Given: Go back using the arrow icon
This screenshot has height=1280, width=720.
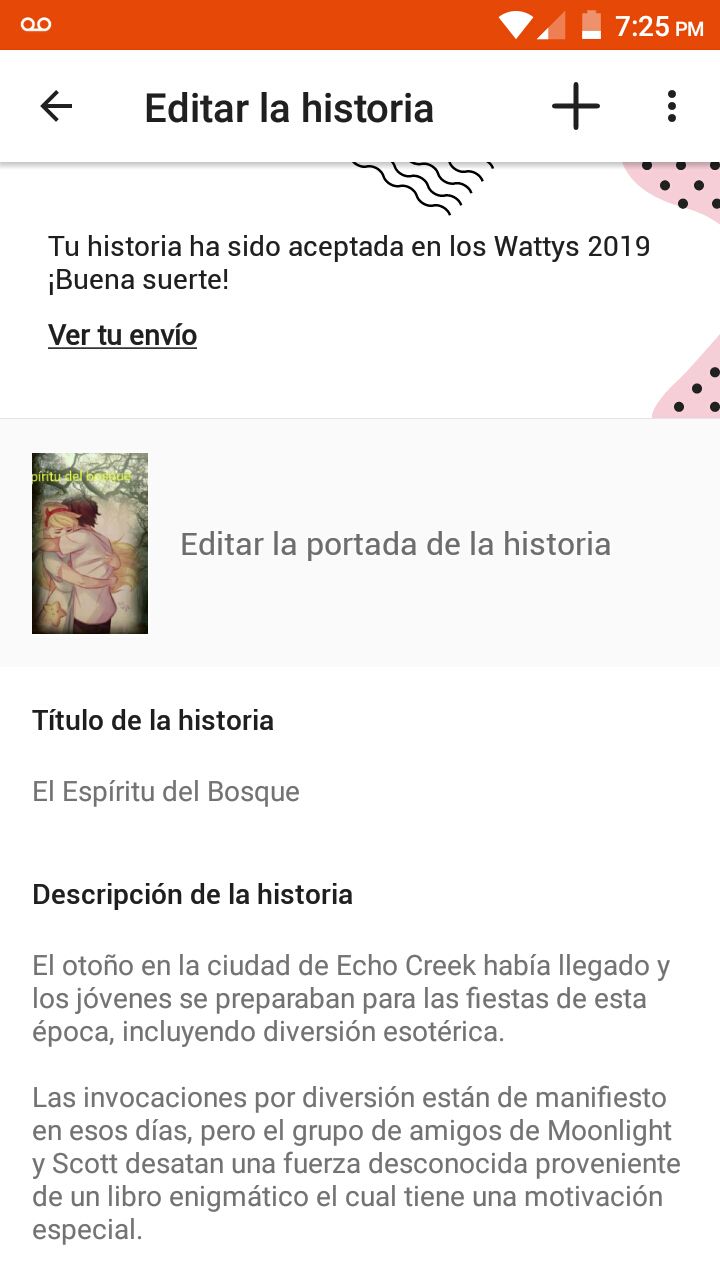Looking at the screenshot, I should click(56, 107).
